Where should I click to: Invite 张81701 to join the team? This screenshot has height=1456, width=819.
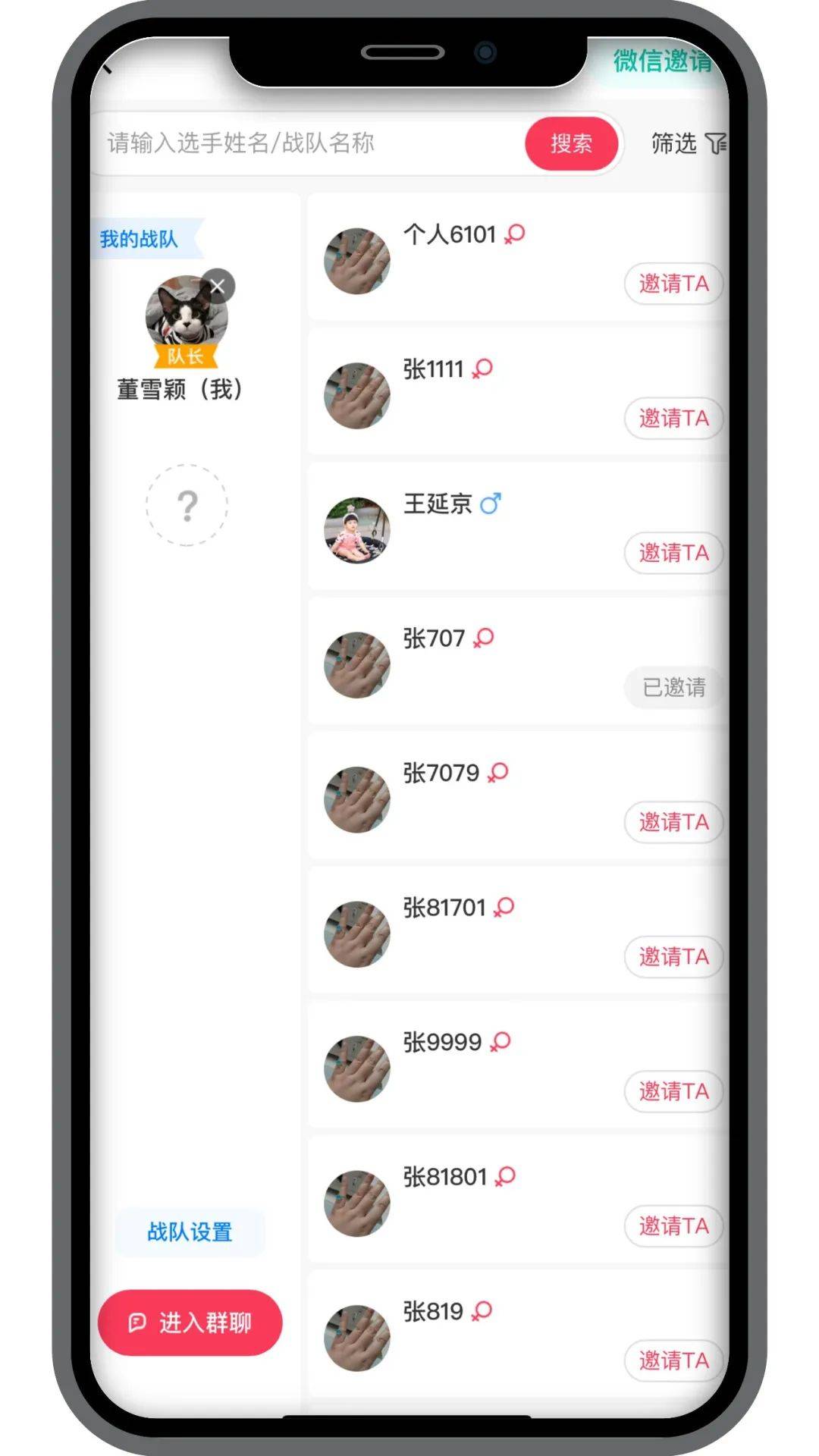673,956
